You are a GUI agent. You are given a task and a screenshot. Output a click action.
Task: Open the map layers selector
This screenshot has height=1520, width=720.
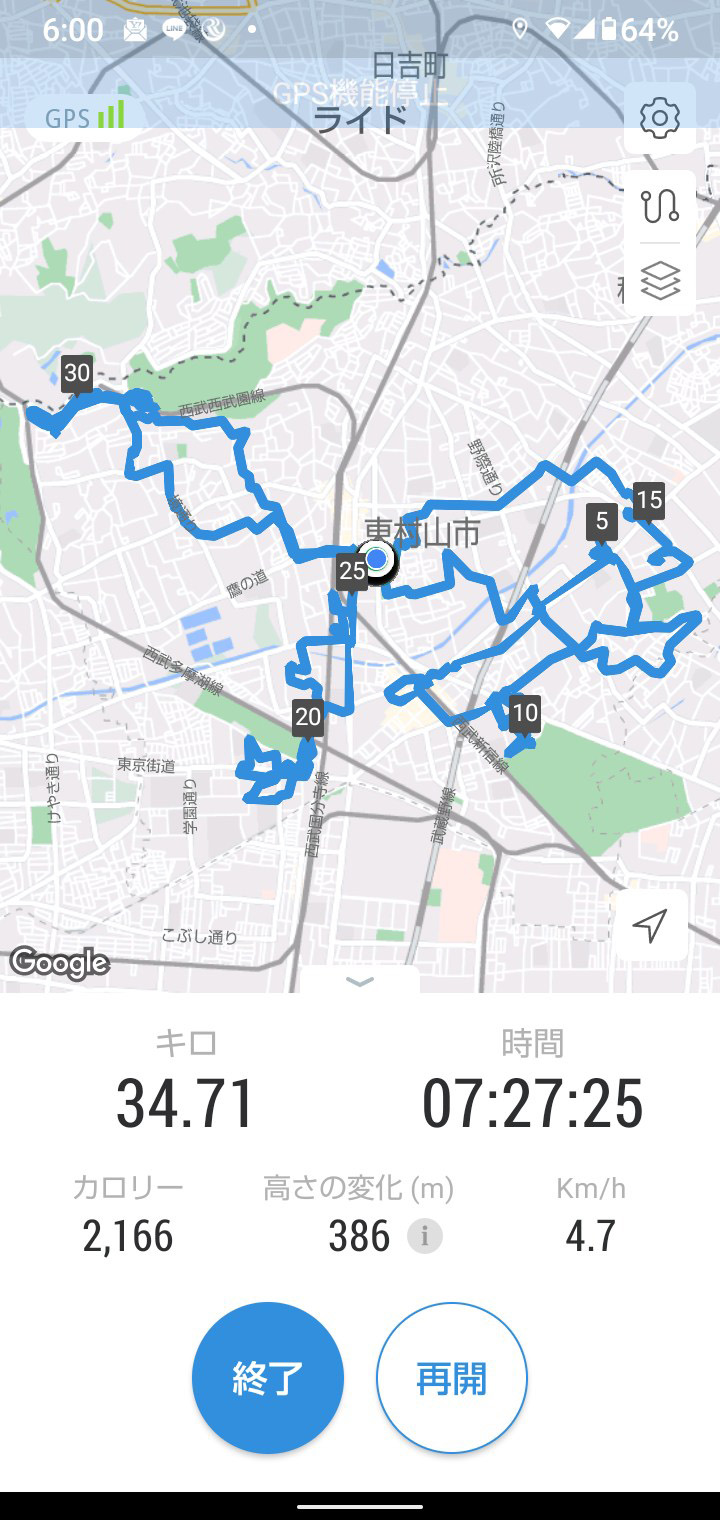tap(659, 281)
